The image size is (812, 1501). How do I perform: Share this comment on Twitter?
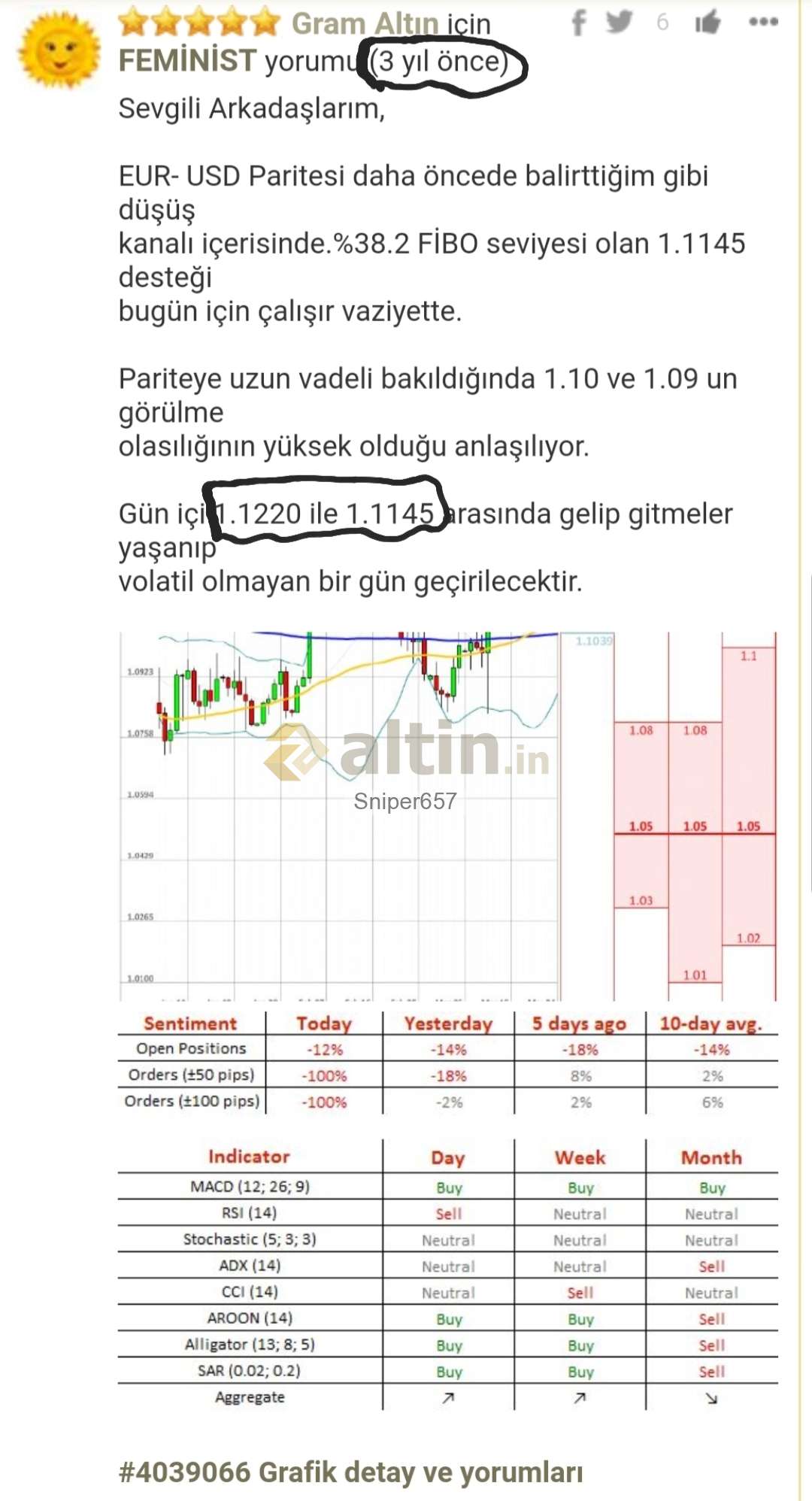coord(620,22)
